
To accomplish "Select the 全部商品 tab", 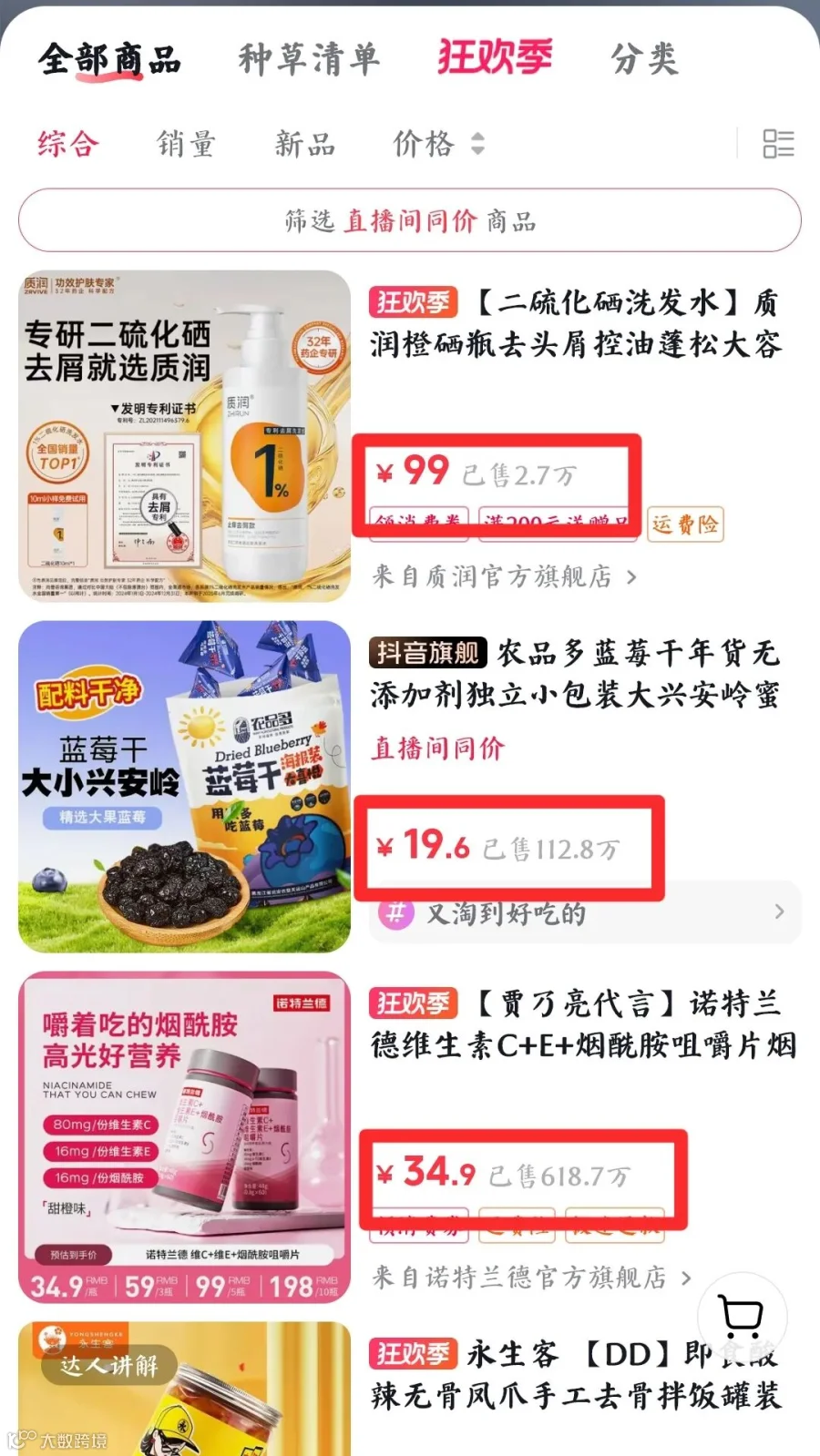I will click(109, 60).
